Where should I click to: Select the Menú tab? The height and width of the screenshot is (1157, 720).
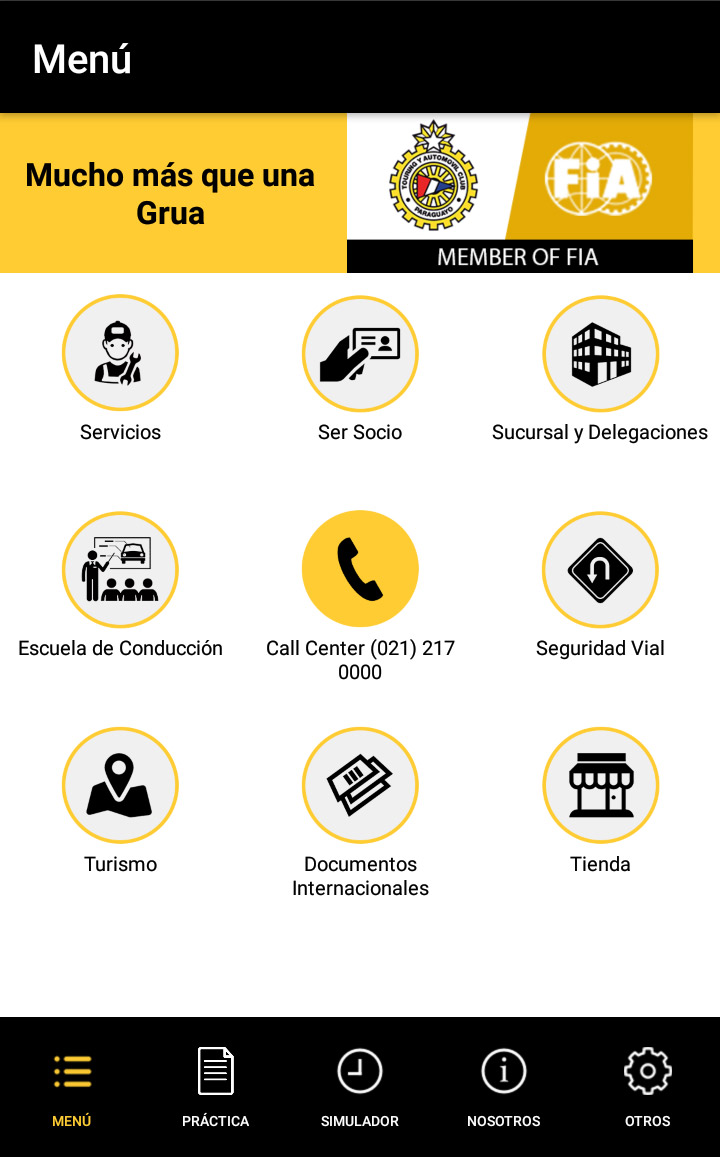click(x=72, y=1087)
